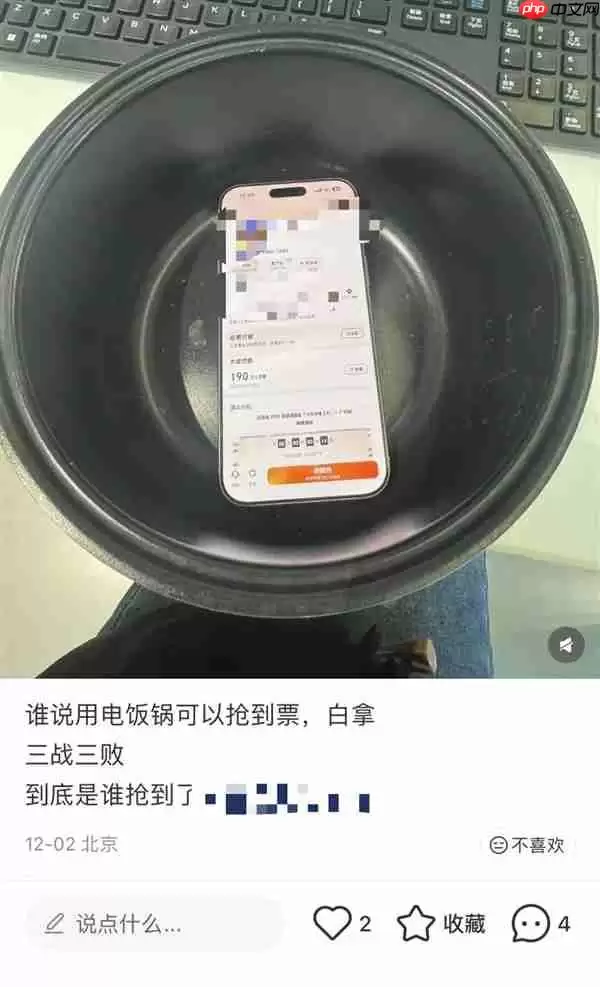Tap the 不喜欢 dislike button
This screenshot has height=987, width=600.
point(528,845)
